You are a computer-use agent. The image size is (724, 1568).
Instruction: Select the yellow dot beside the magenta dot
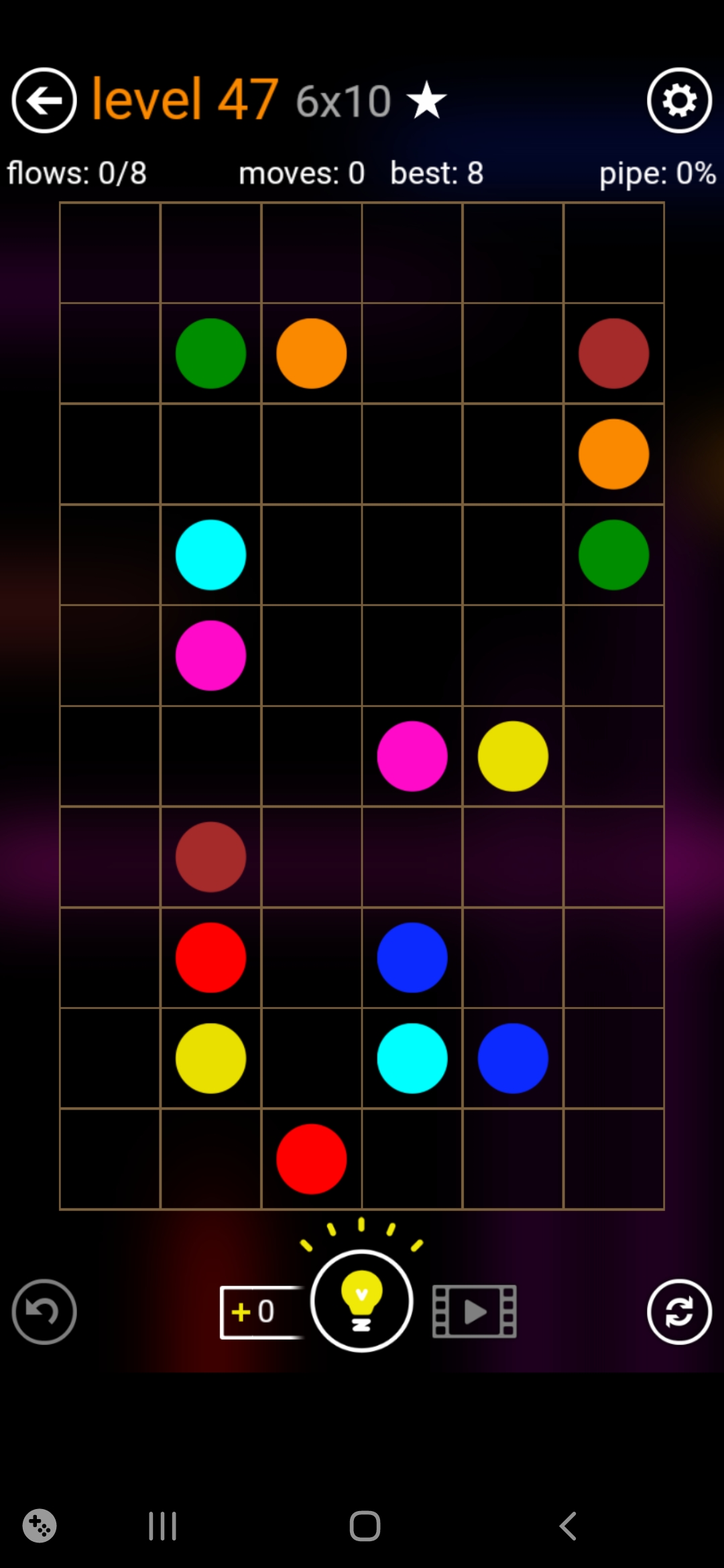tap(513, 756)
